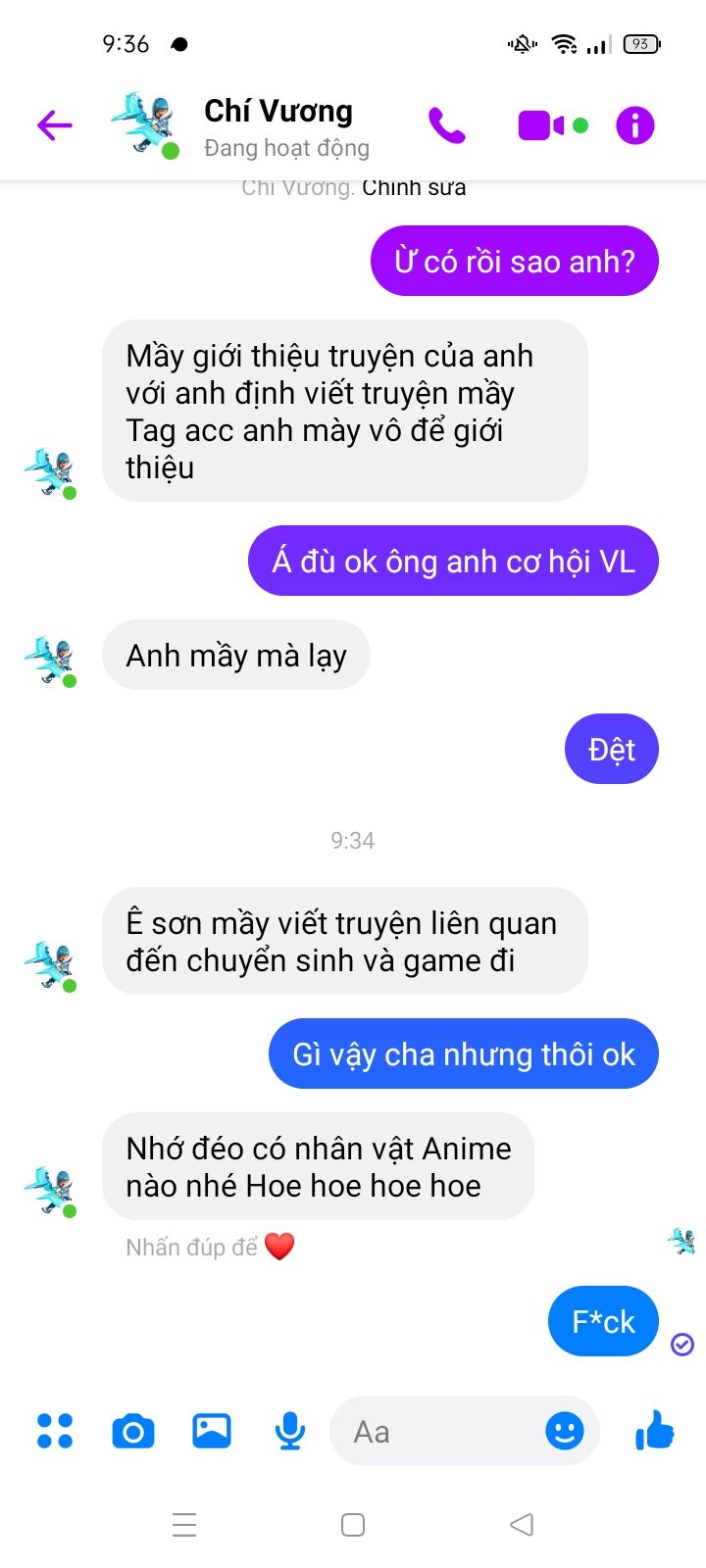Open the emoji picker smiley
706x1568 pixels.
pos(565,1431)
